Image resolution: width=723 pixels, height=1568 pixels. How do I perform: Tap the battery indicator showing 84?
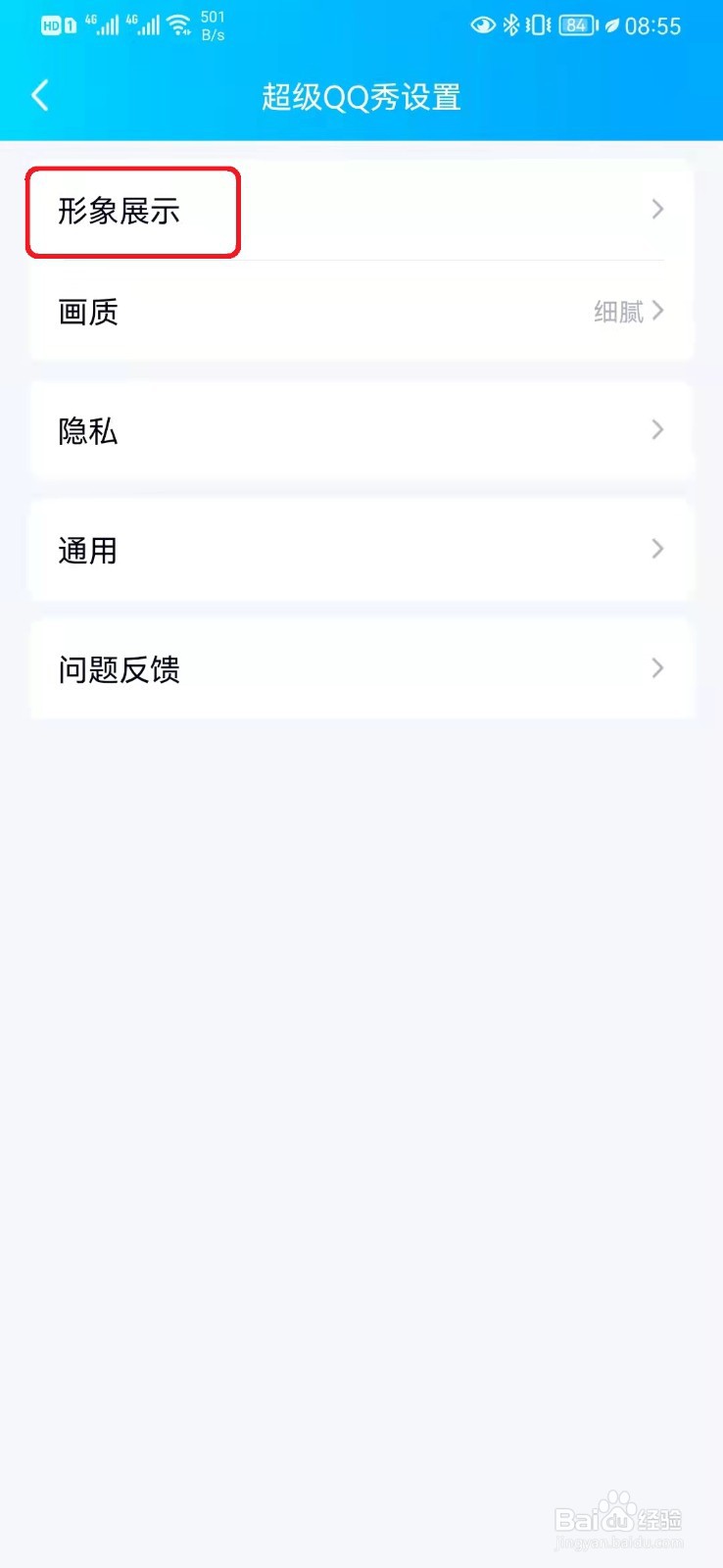[x=574, y=24]
